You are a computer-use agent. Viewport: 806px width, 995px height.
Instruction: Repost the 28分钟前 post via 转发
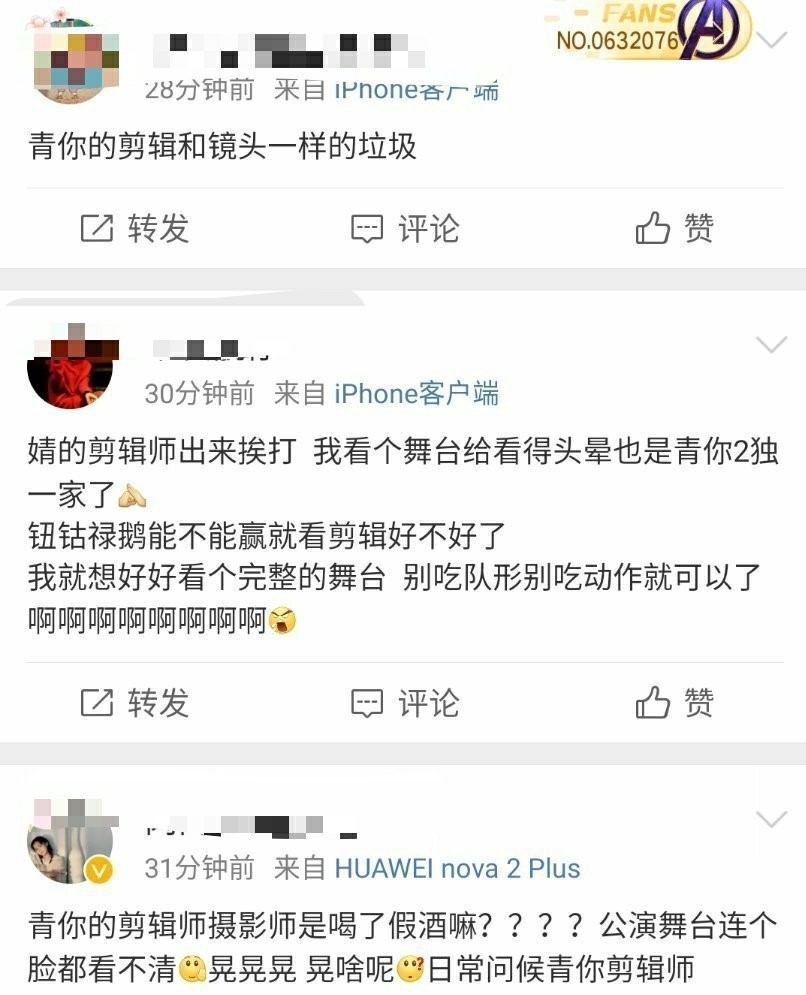135,228
